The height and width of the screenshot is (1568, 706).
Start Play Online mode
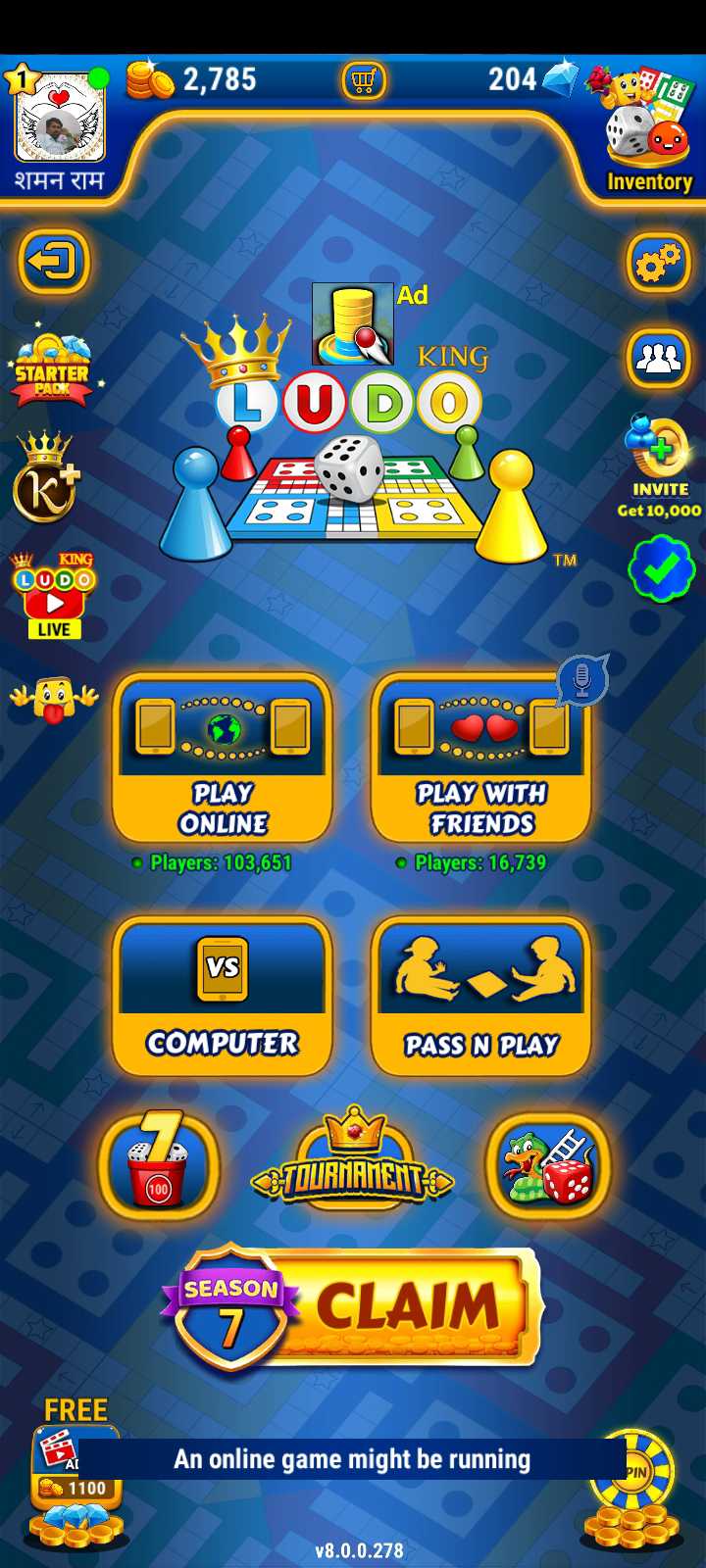pos(223,758)
